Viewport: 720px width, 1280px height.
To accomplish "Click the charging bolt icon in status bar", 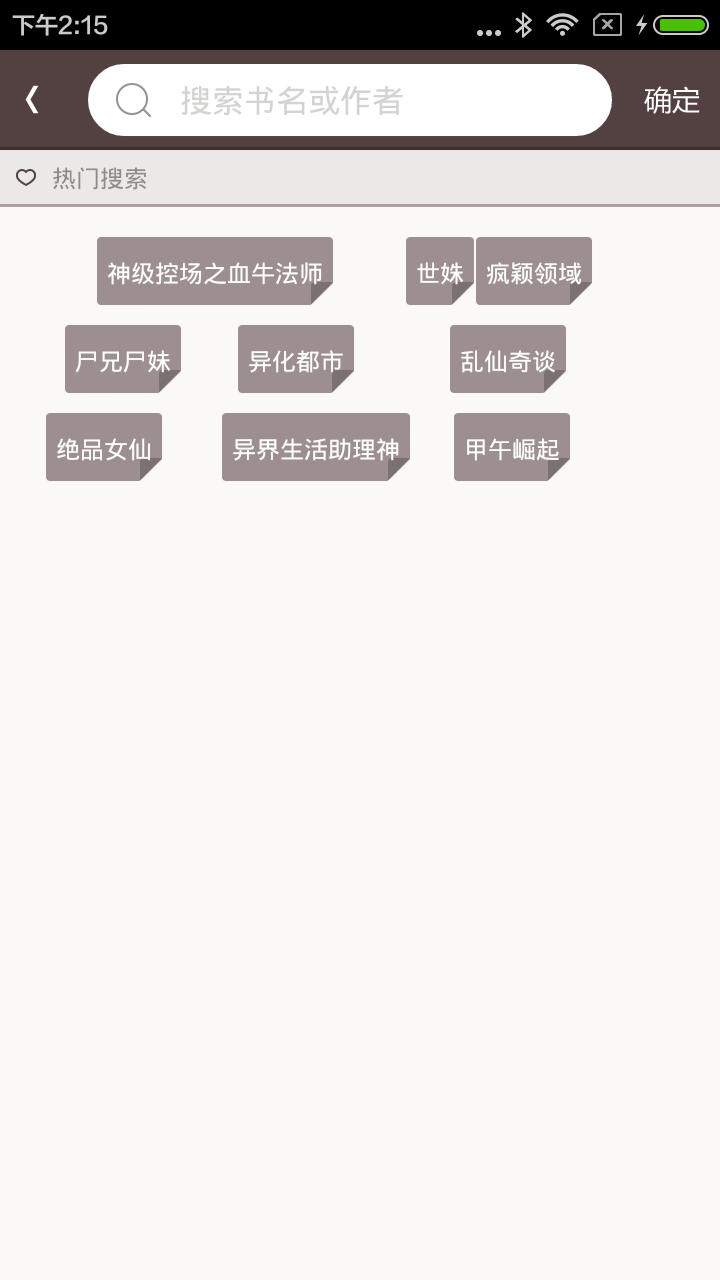I will tap(641, 24).
